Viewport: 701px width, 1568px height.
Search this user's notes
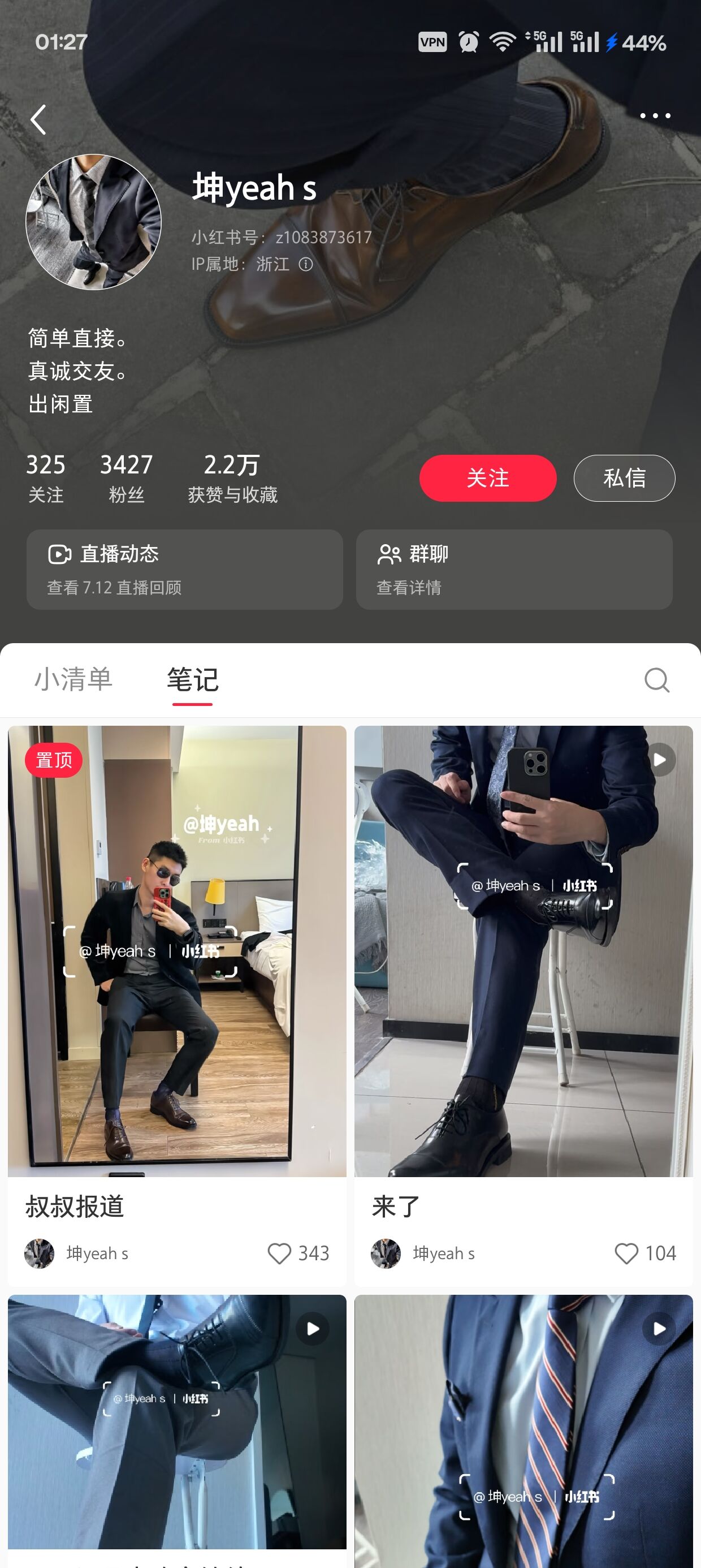656,680
